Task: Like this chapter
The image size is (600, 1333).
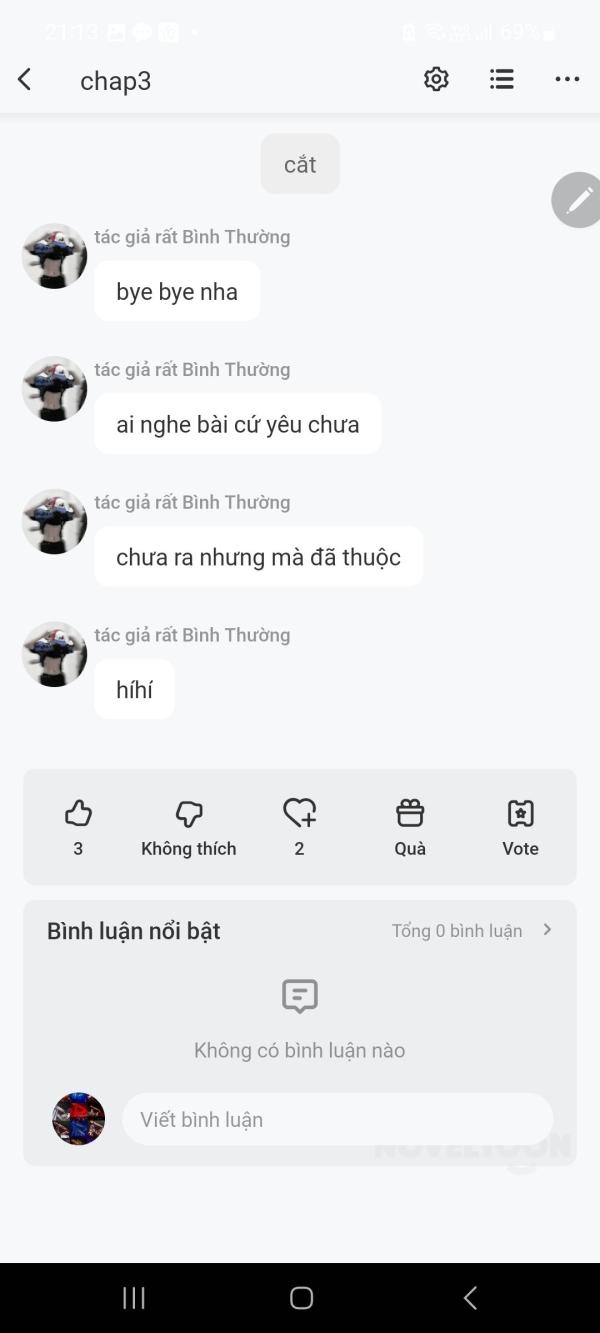Action: [x=78, y=826]
